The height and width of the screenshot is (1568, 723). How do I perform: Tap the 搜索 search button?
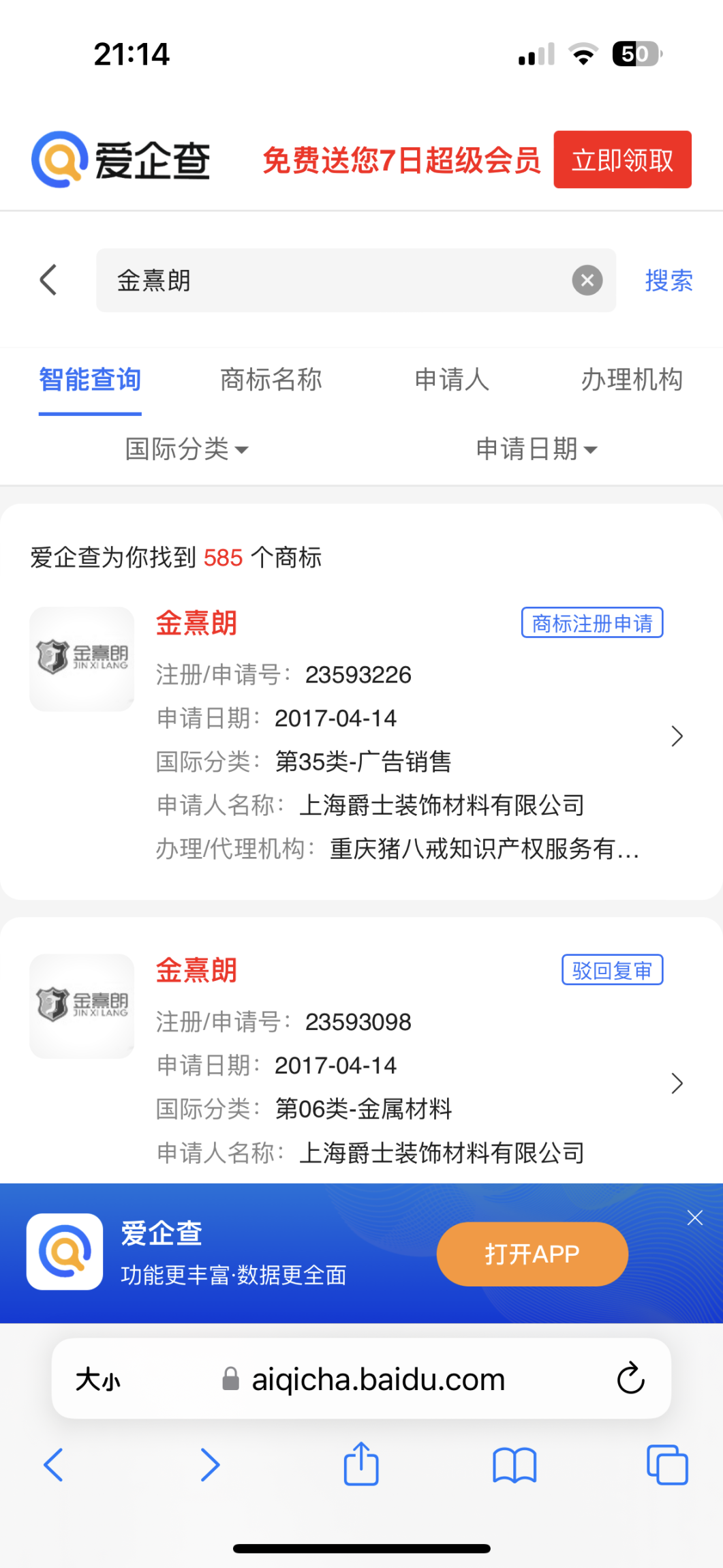pos(668,280)
